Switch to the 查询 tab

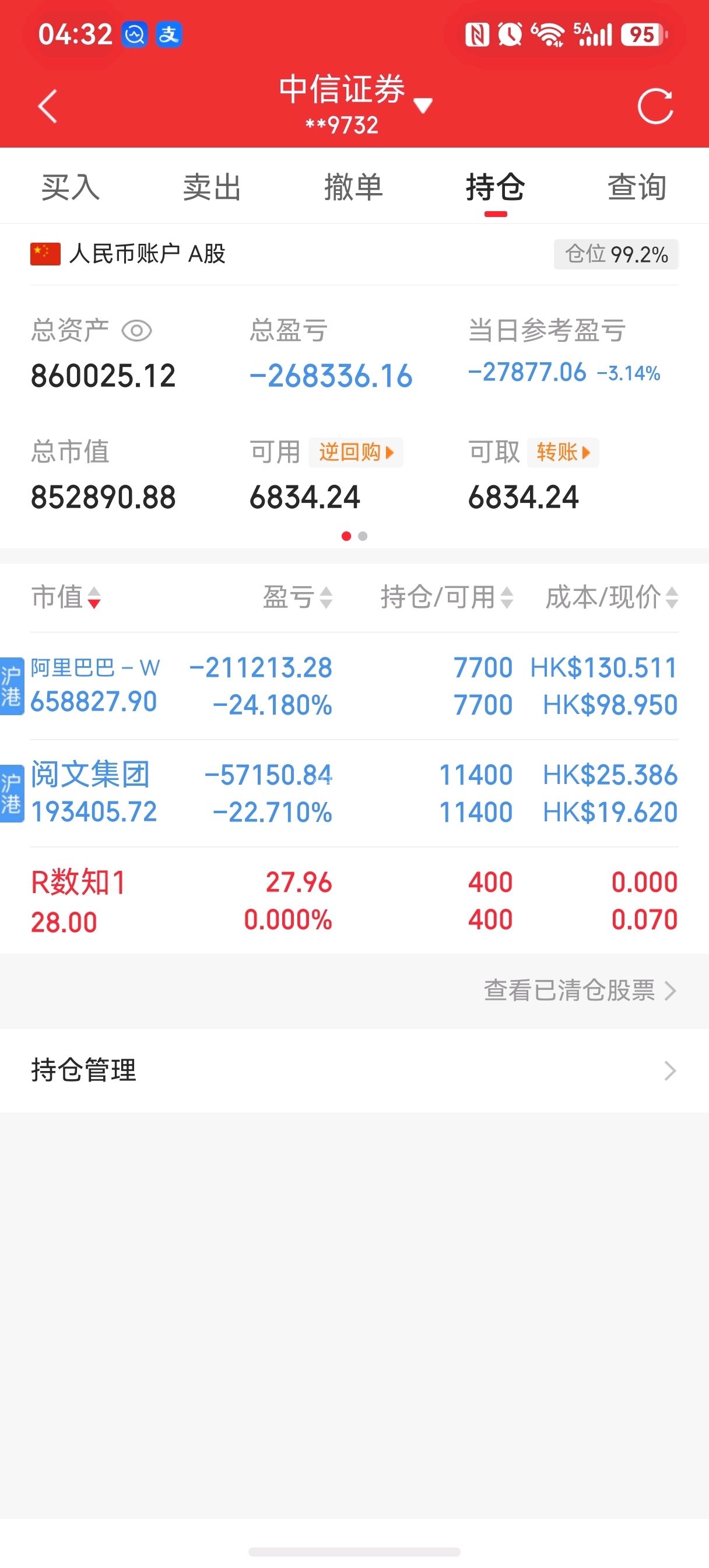point(637,187)
